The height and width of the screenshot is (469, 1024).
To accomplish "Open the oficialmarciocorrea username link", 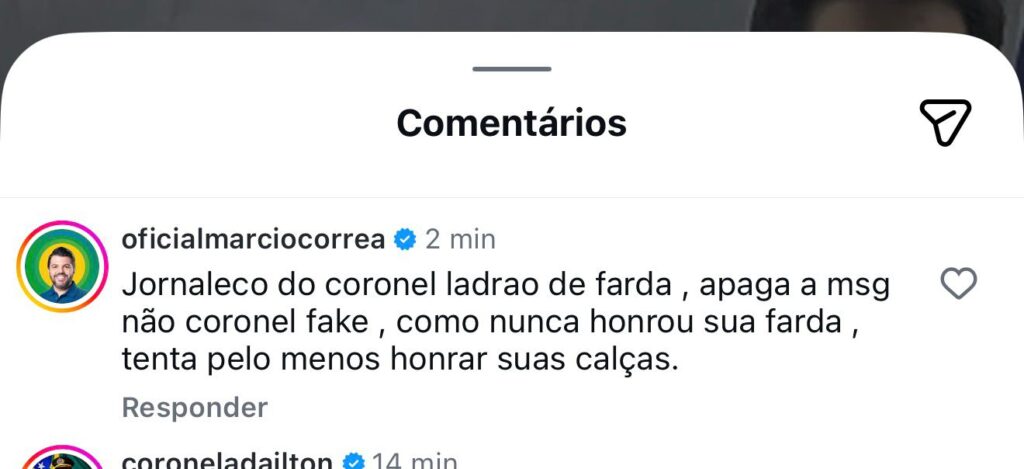I will point(253,240).
